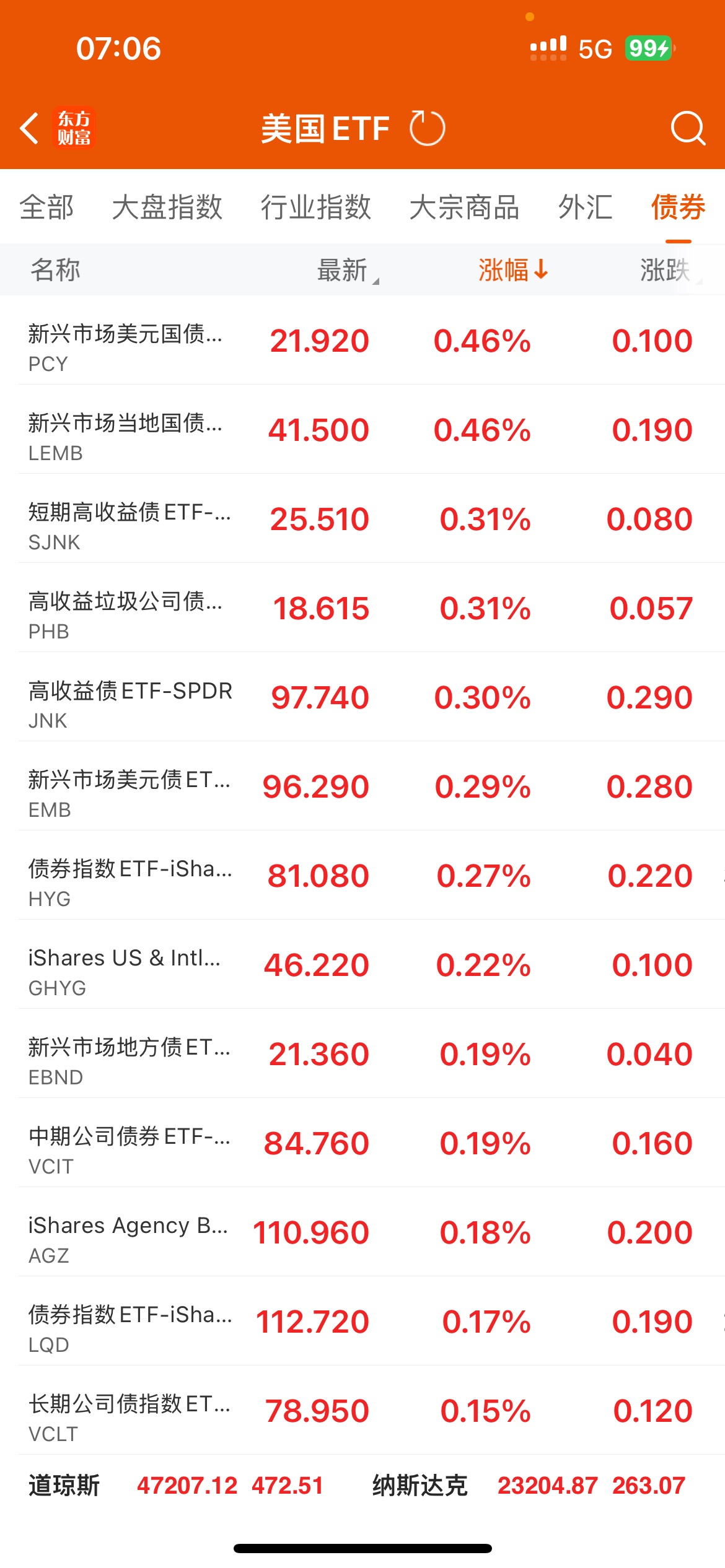Switch to the 全部 tab
The width and height of the screenshot is (725, 1568).
click(46, 207)
